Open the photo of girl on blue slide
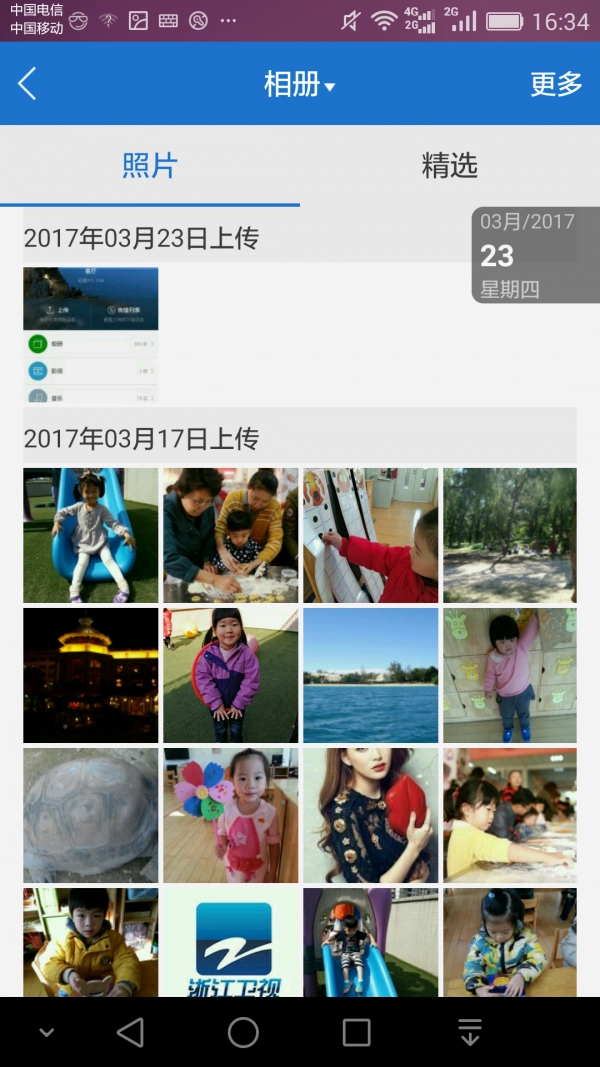Image resolution: width=600 pixels, height=1067 pixels. (91, 535)
